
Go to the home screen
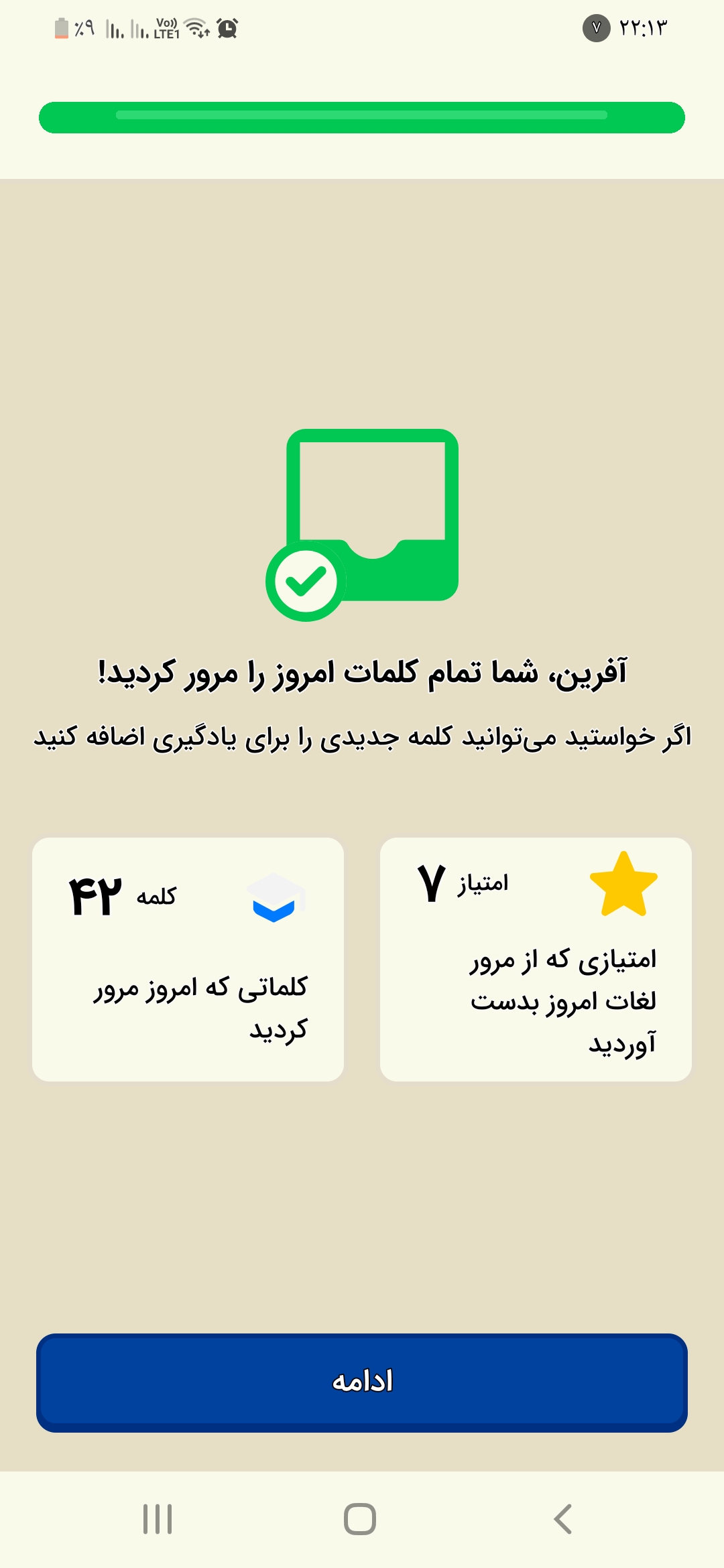[360, 1519]
